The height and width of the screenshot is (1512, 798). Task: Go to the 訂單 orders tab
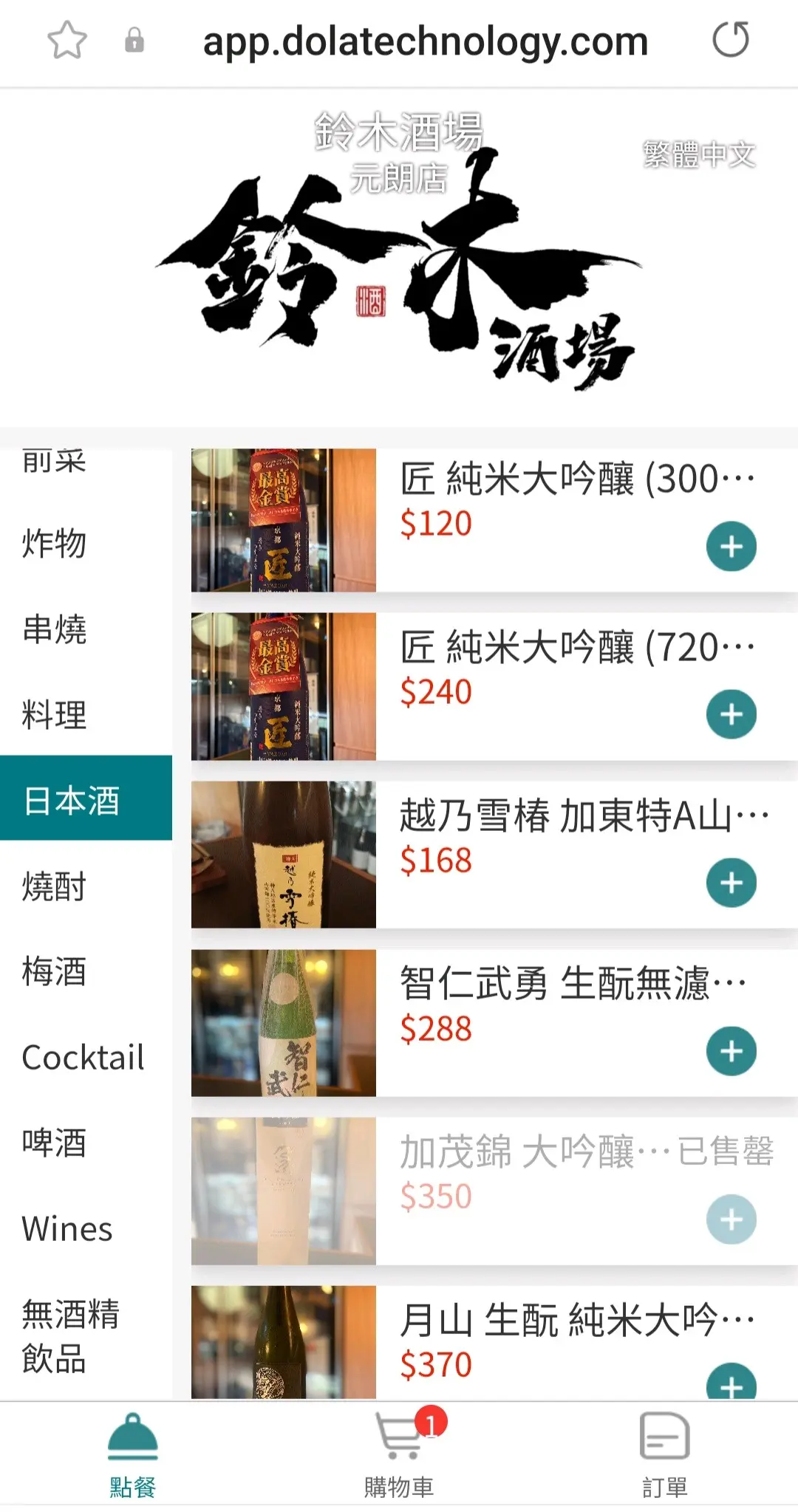click(664, 1454)
